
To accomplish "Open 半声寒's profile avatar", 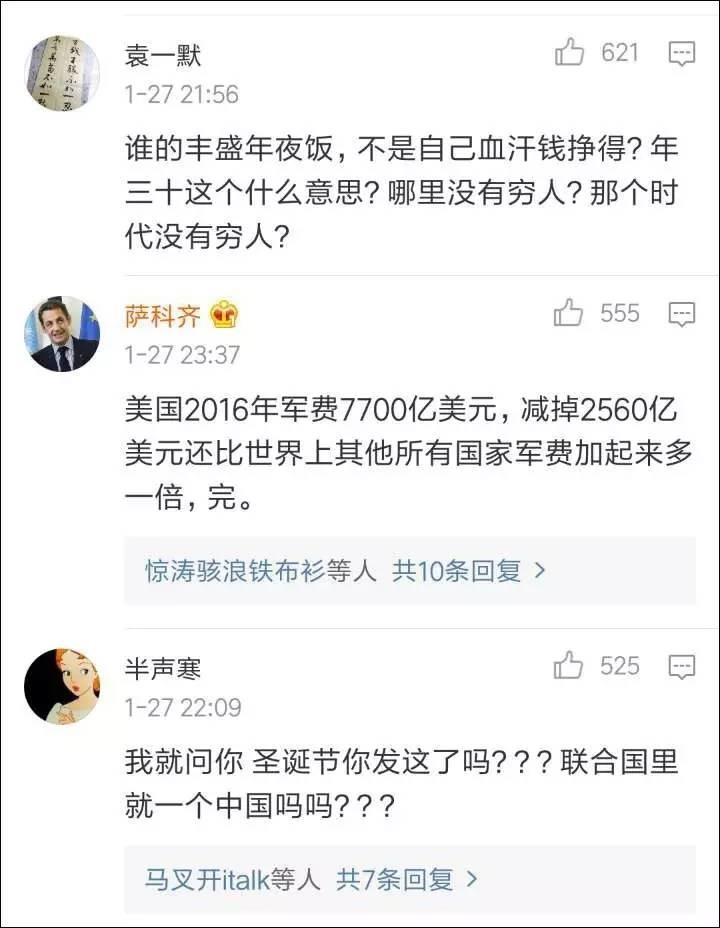I will [62, 685].
